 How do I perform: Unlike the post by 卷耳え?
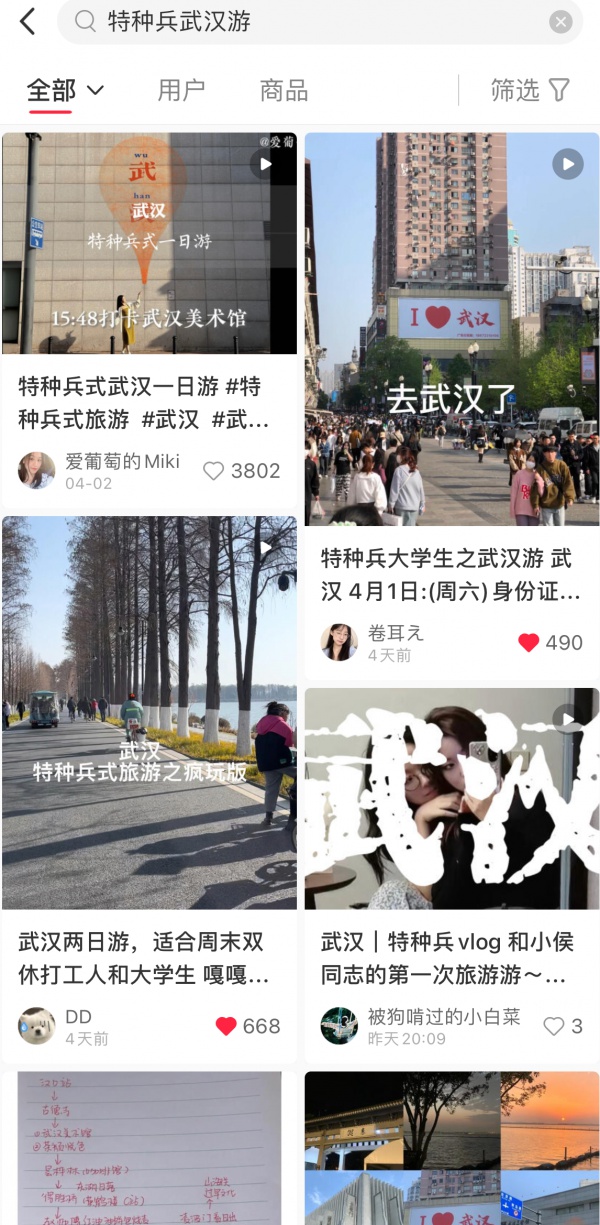529,643
